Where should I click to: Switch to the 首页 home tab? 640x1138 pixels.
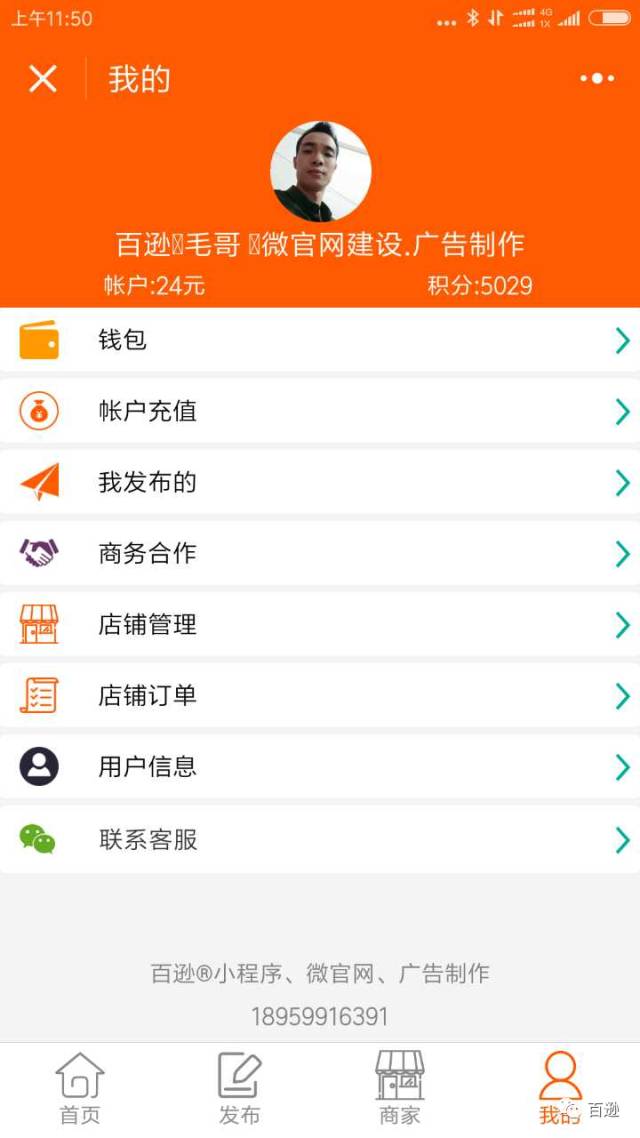pyautogui.click(x=80, y=1089)
